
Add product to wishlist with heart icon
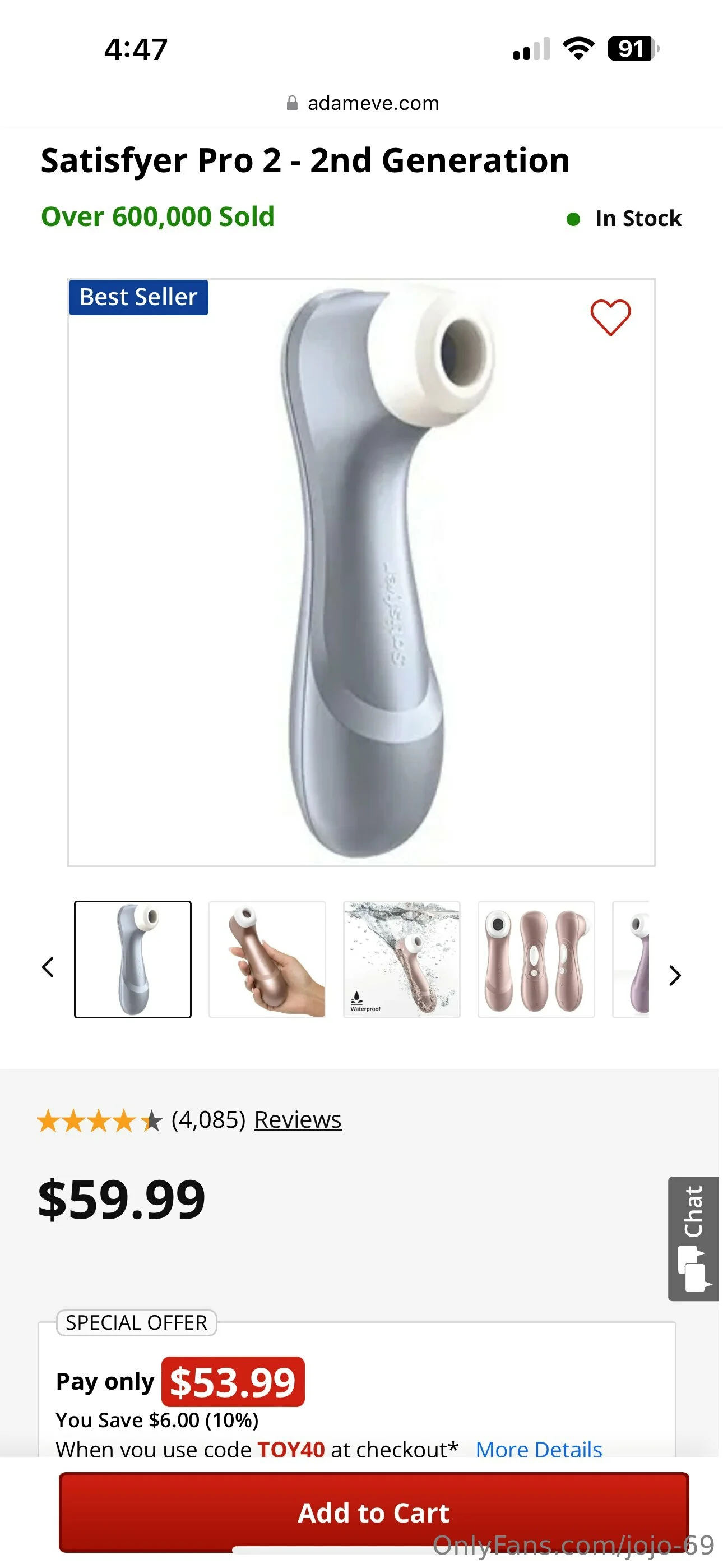click(x=610, y=317)
